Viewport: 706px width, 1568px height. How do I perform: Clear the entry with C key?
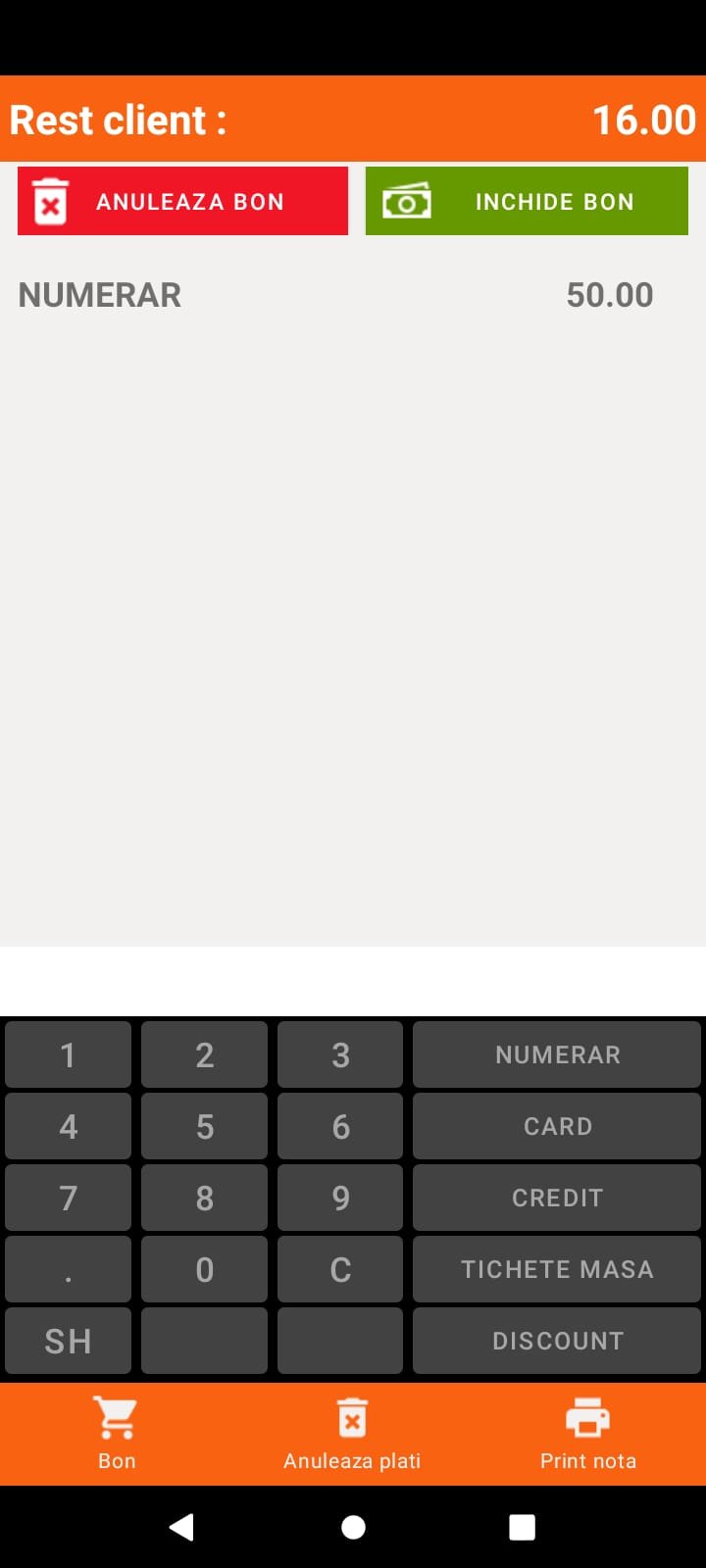click(x=340, y=1269)
